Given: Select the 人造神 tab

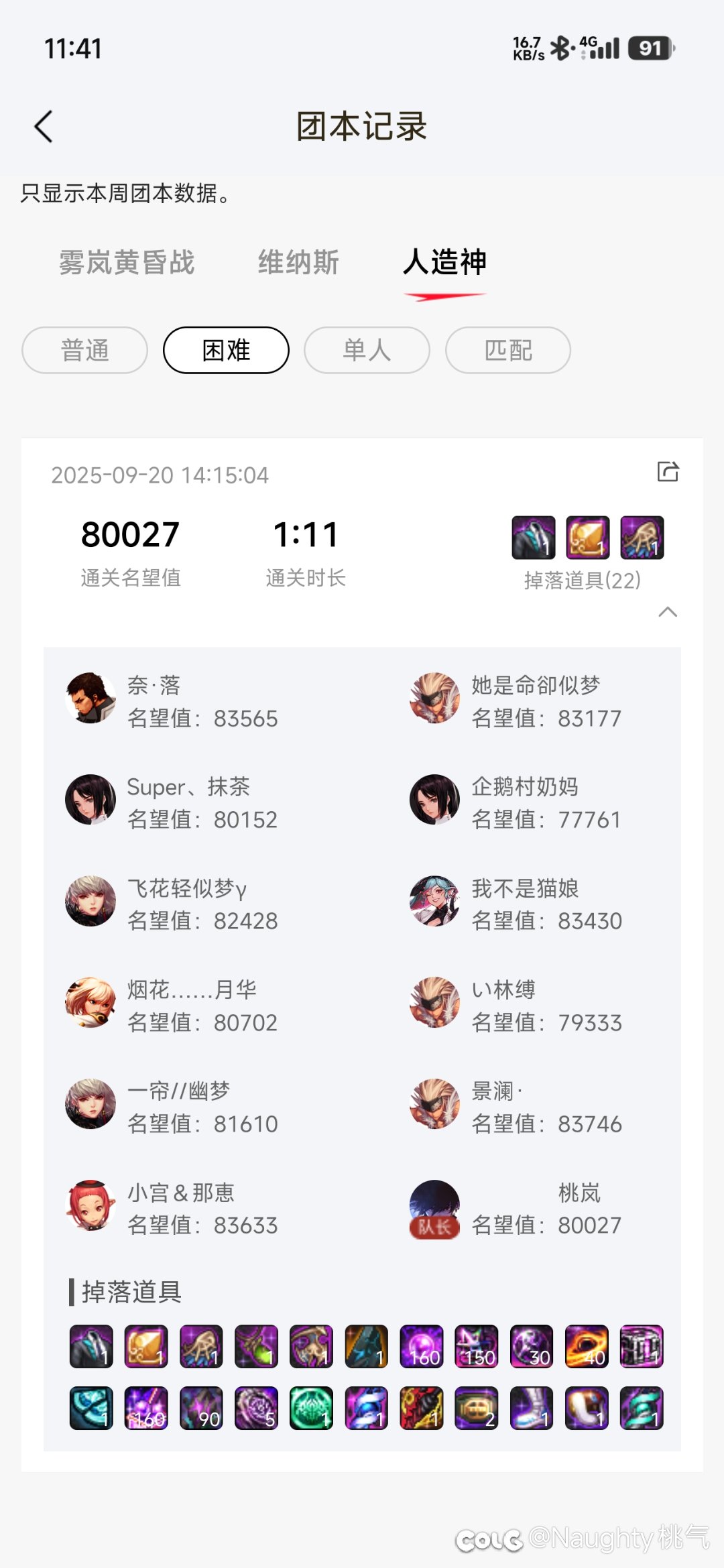Looking at the screenshot, I should 444,262.
